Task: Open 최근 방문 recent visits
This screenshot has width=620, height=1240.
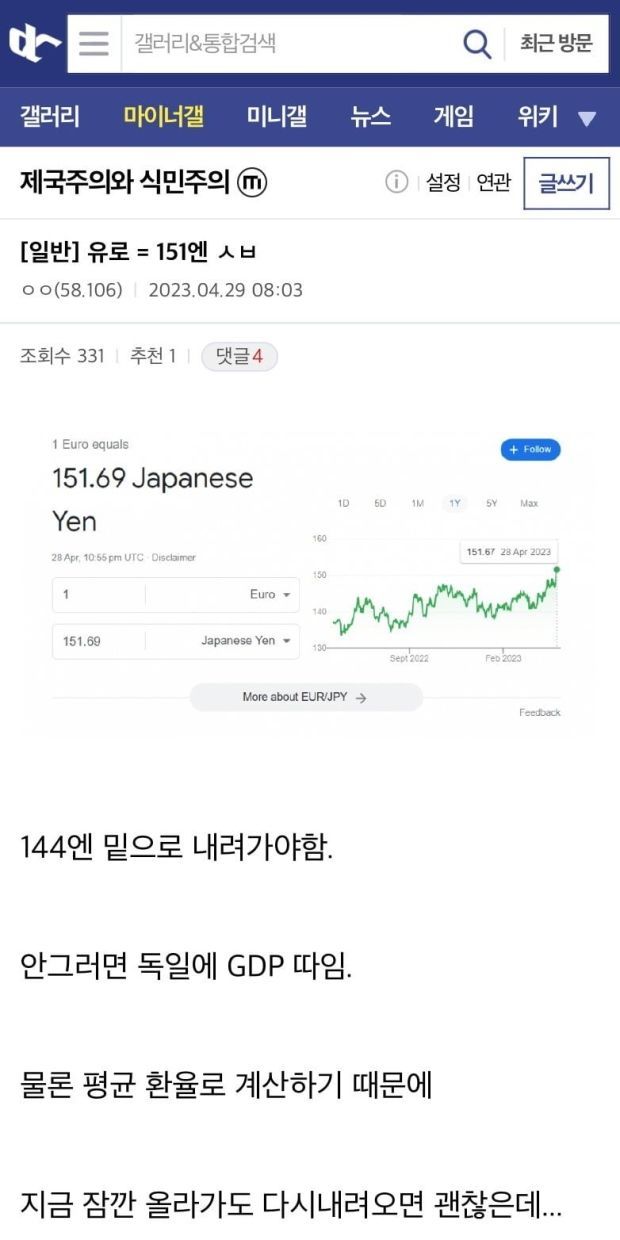Action: [x=556, y=43]
